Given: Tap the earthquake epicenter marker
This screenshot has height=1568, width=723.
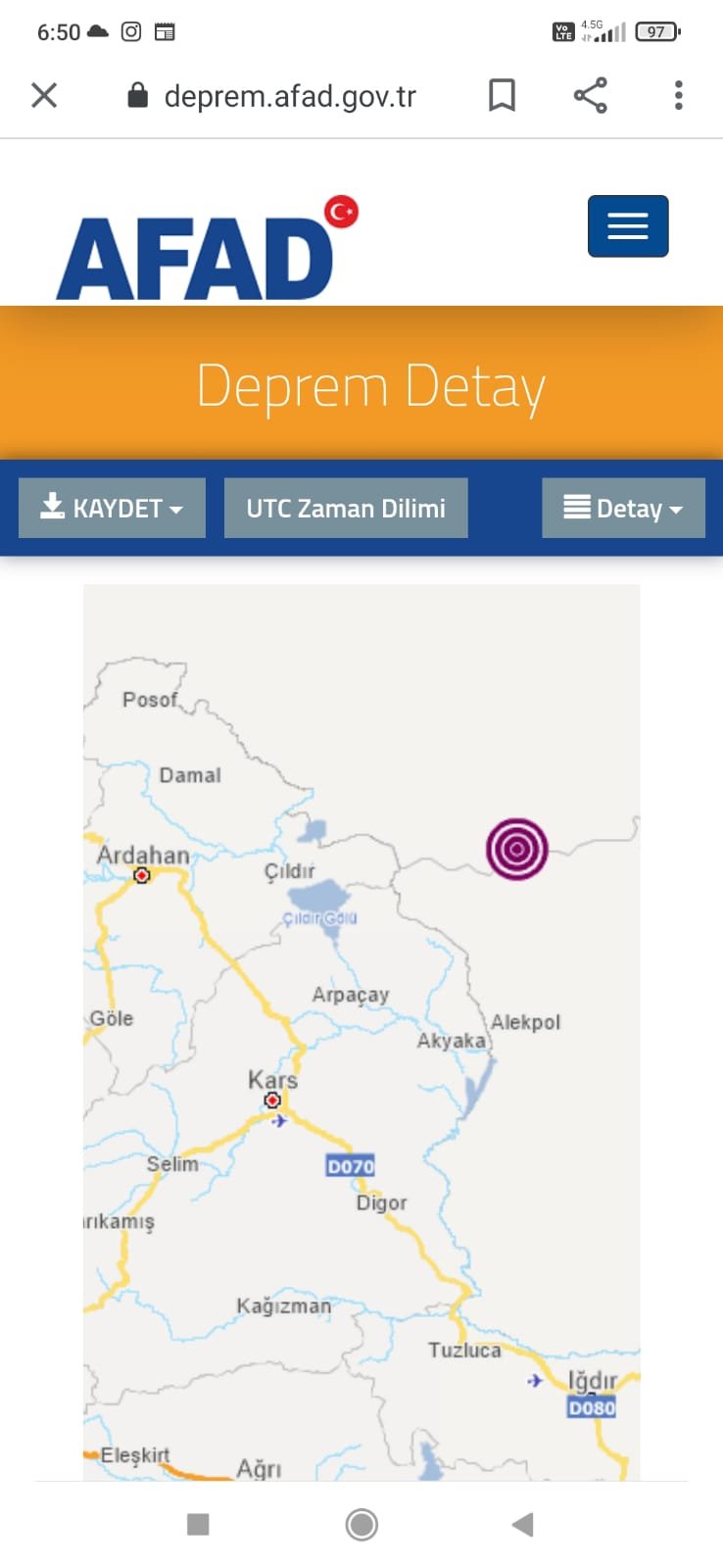Looking at the screenshot, I should (x=517, y=849).
